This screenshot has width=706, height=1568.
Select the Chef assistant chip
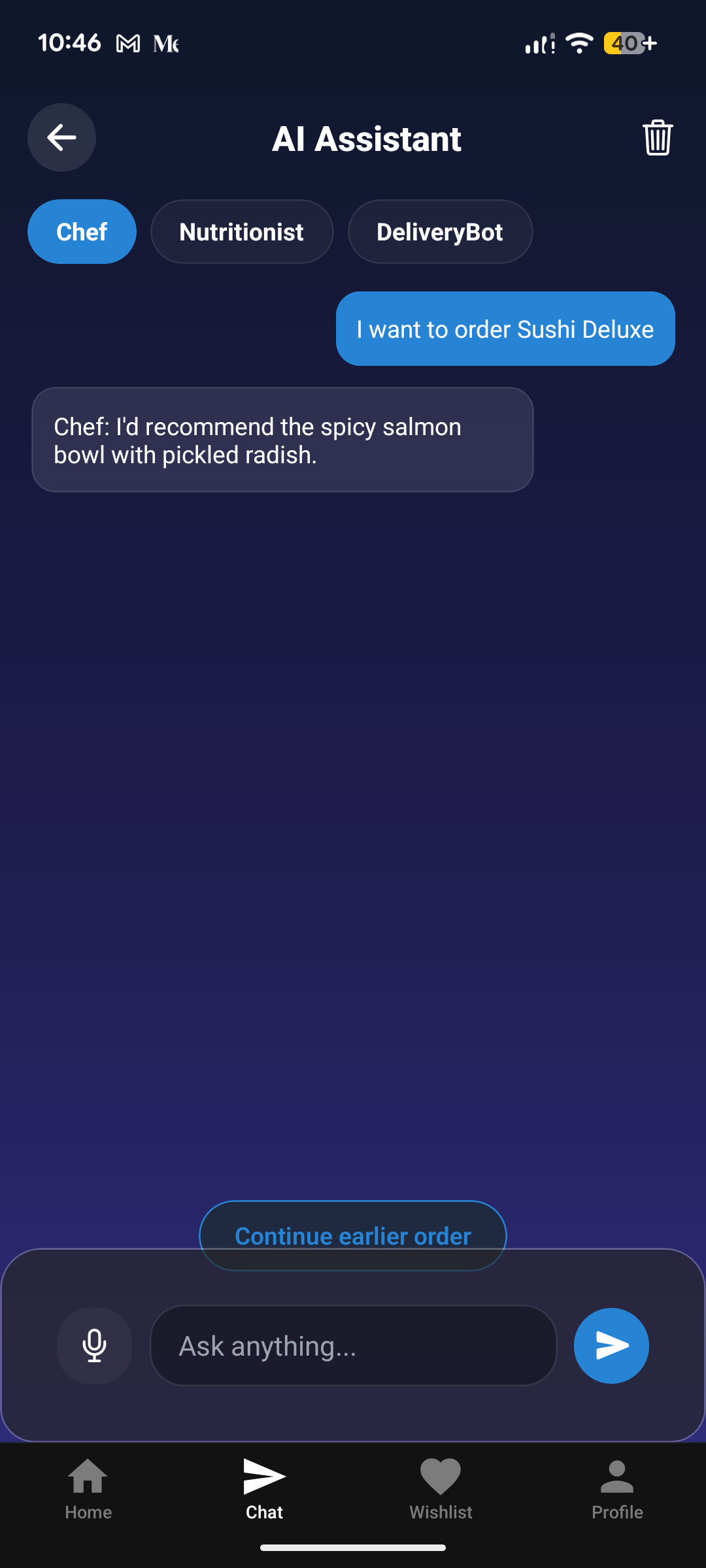click(x=82, y=232)
